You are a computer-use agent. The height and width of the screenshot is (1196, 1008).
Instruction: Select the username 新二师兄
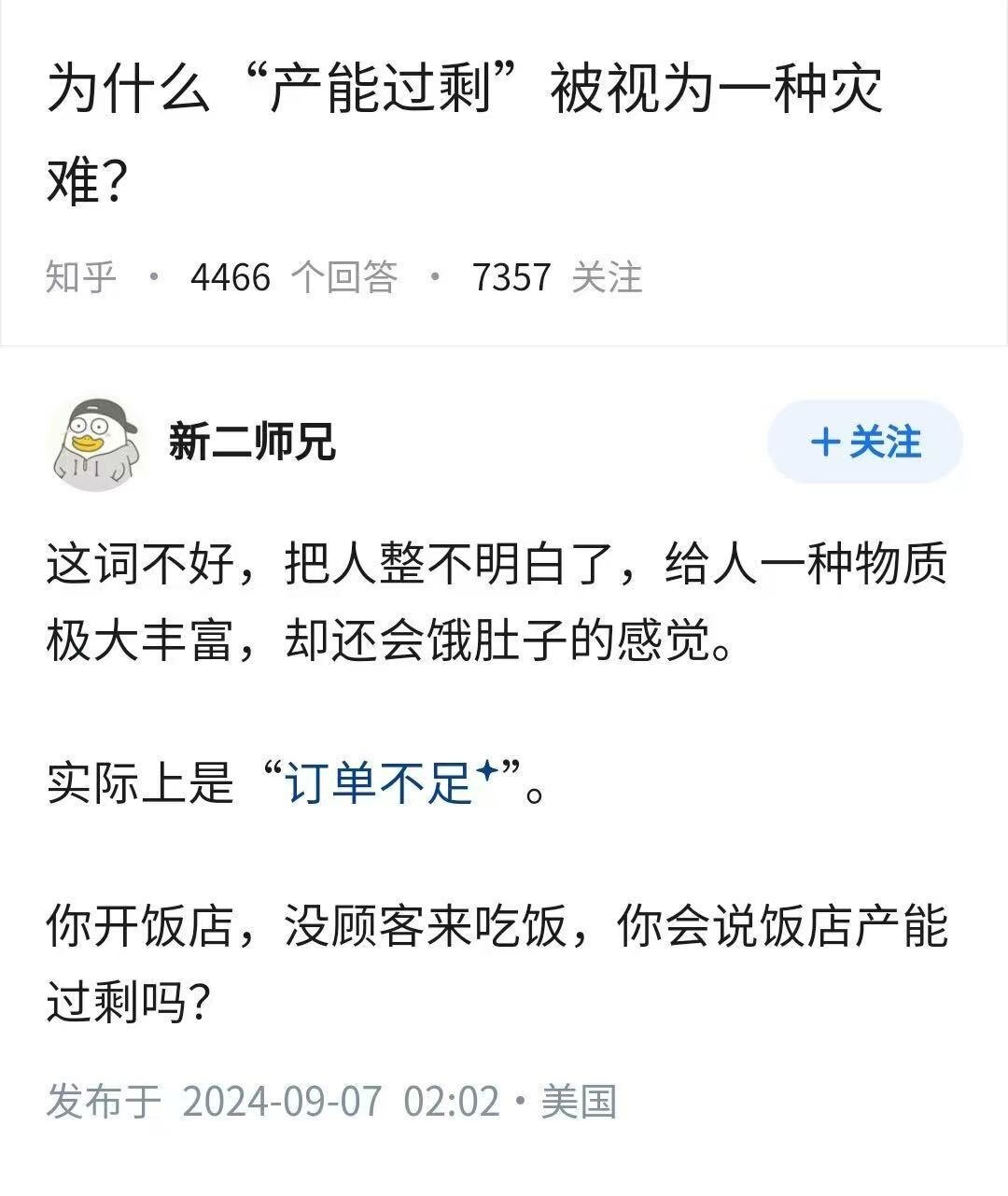(x=252, y=444)
